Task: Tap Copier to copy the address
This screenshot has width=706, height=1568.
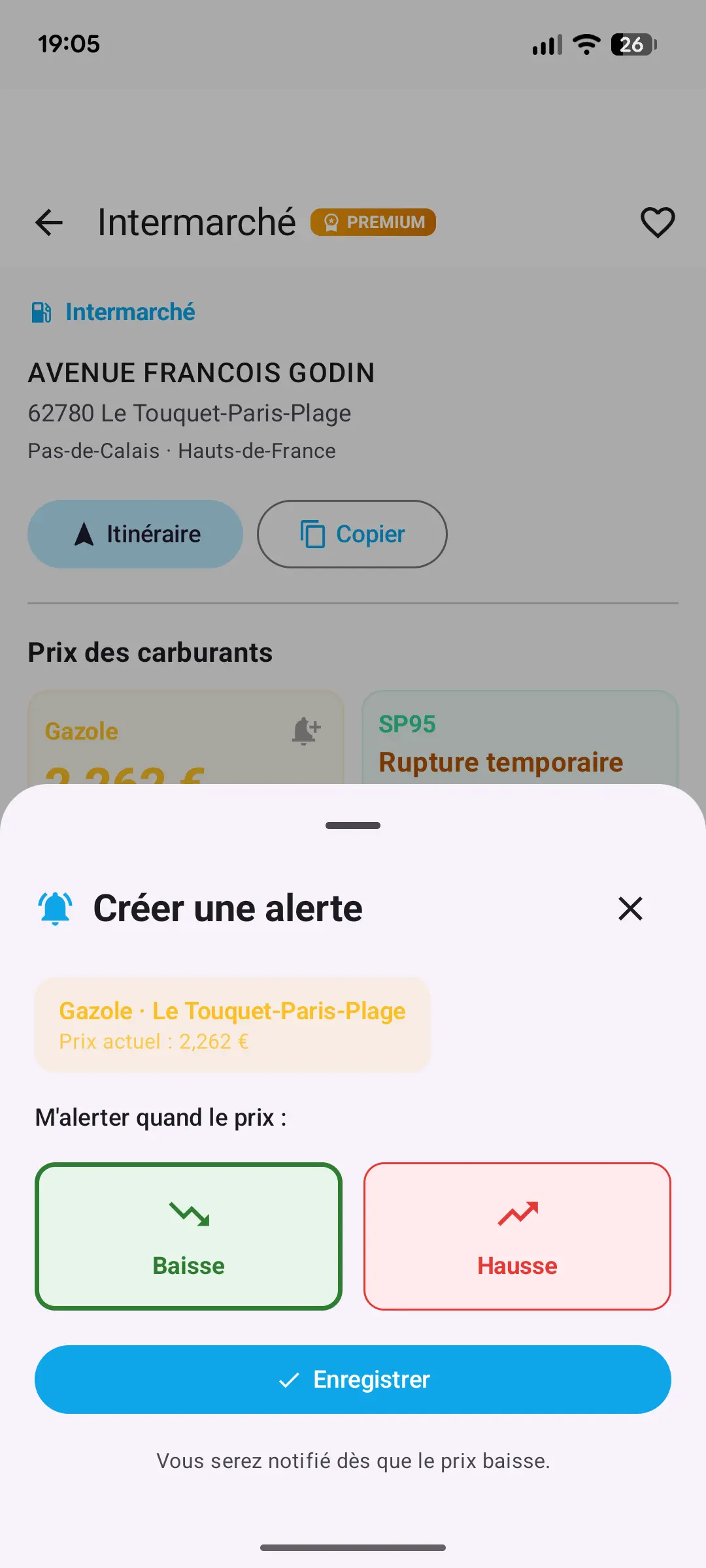Action: point(352,534)
